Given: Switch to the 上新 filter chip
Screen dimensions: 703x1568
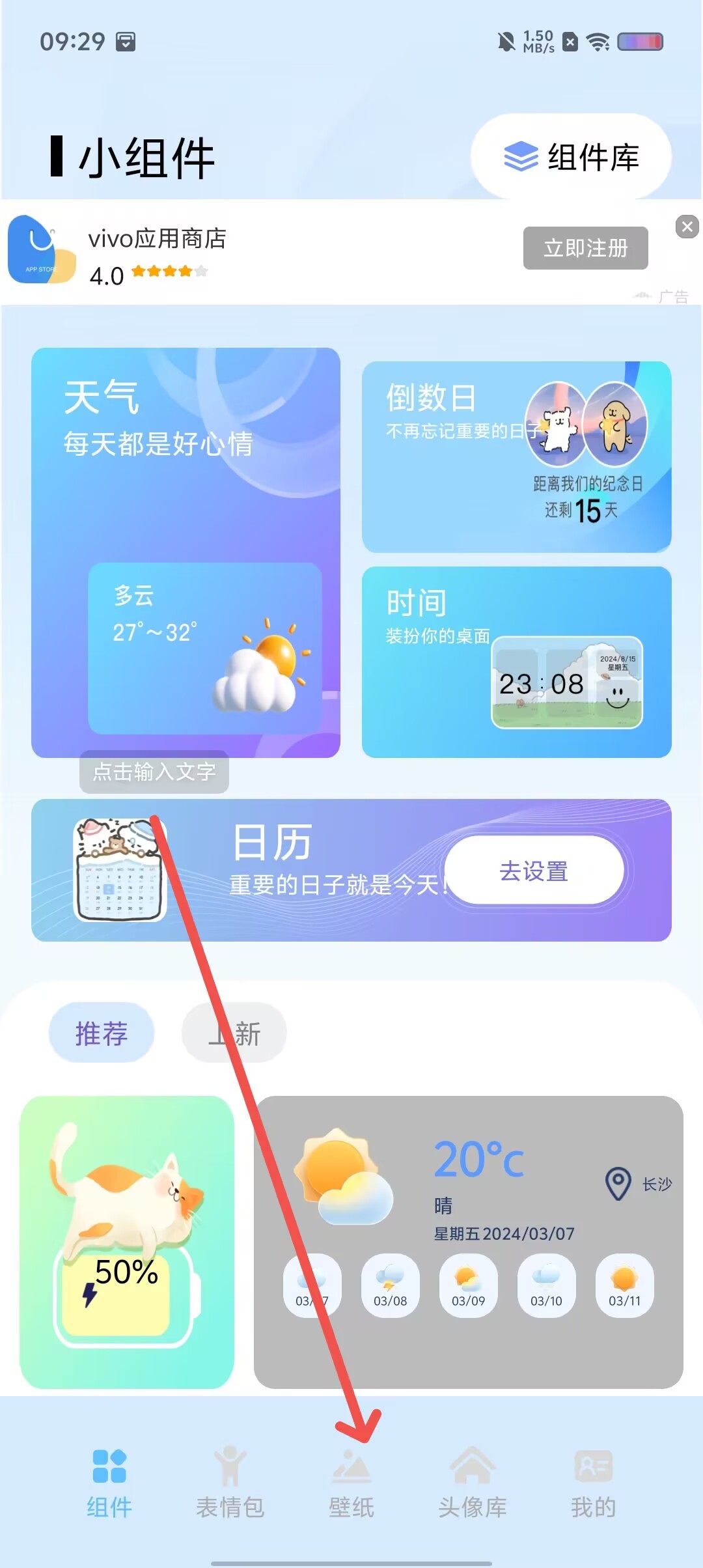Looking at the screenshot, I should click(x=234, y=1033).
